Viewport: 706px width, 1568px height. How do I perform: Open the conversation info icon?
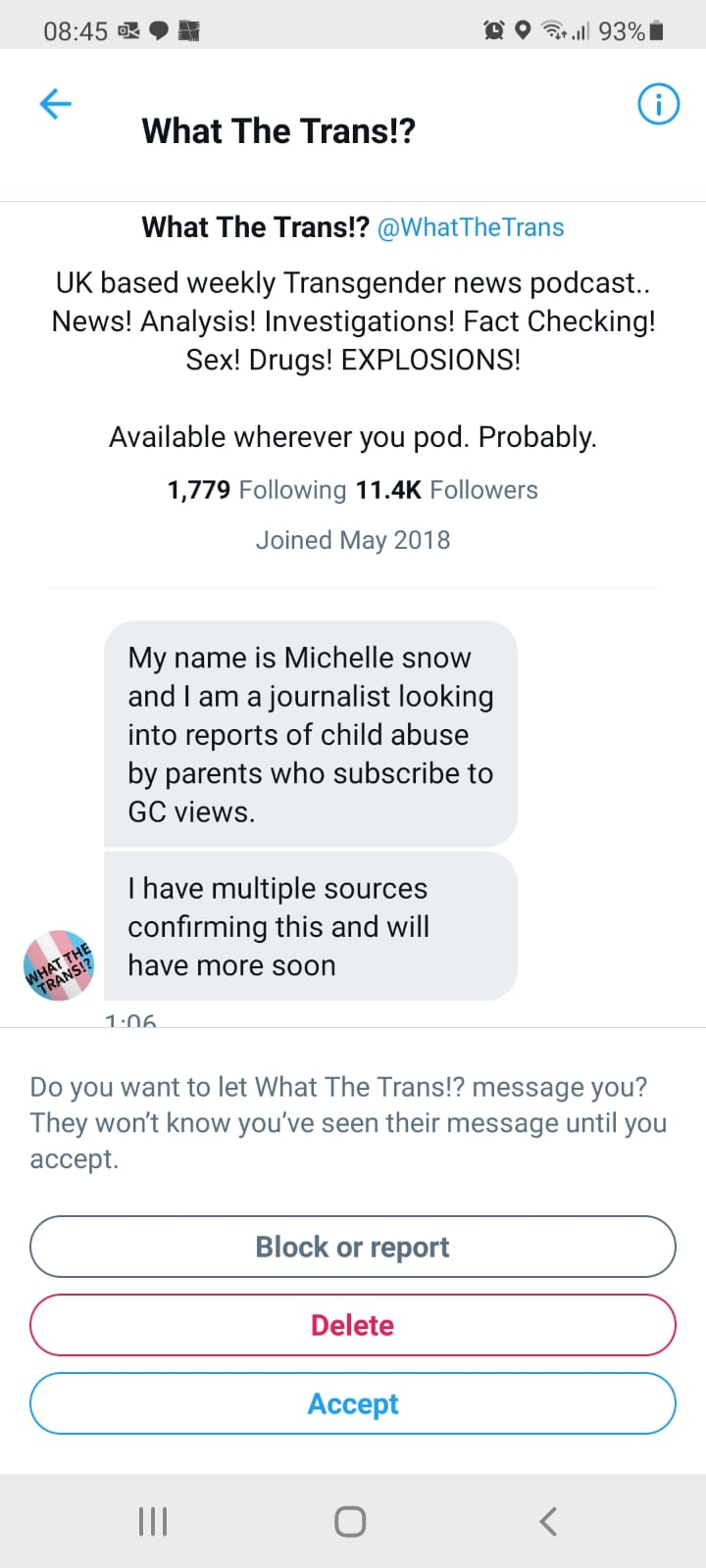pyautogui.click(x=658, y=104)
